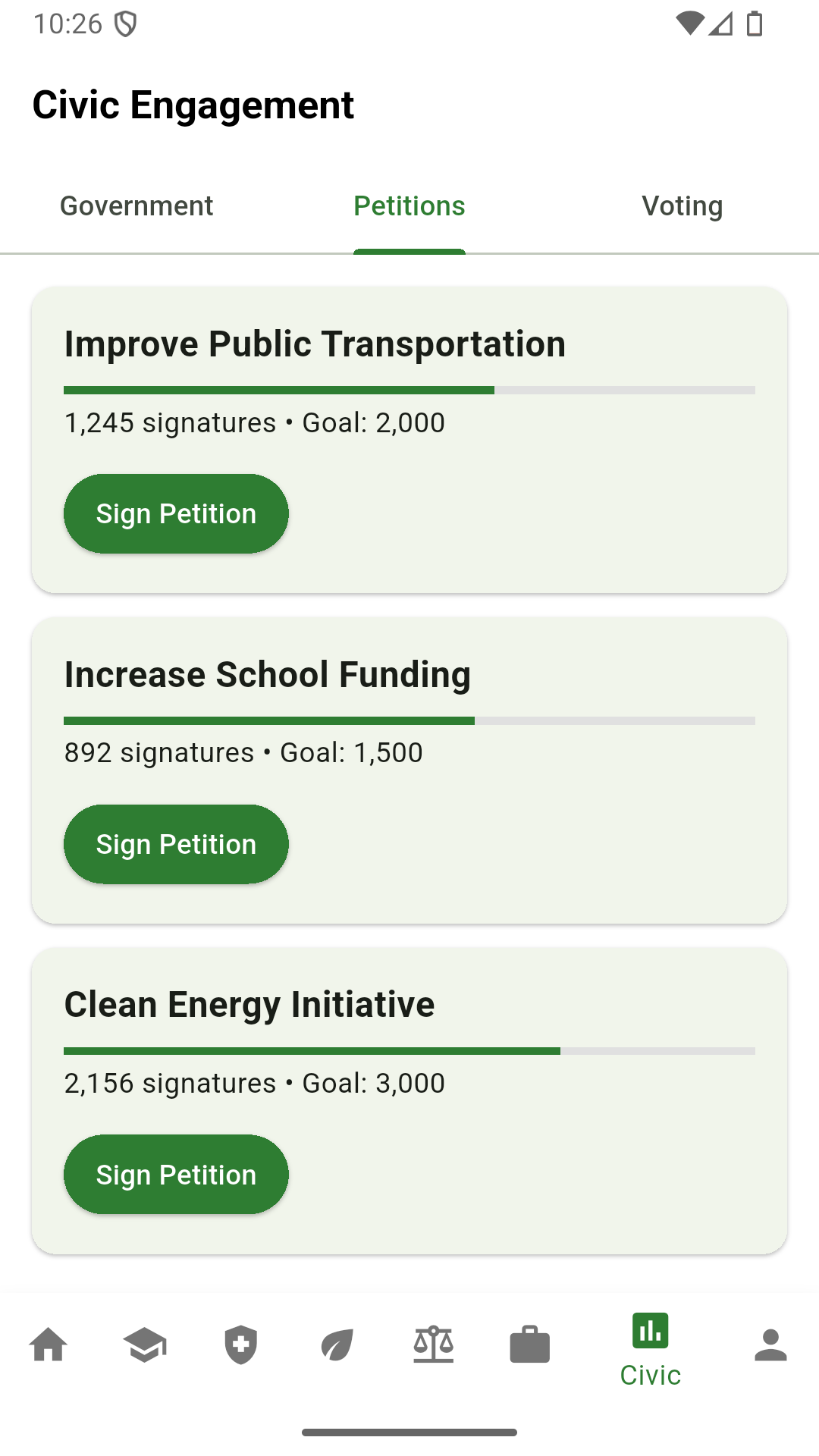
Task: Open the education graduation cap section
Action: coord(145,1345)
